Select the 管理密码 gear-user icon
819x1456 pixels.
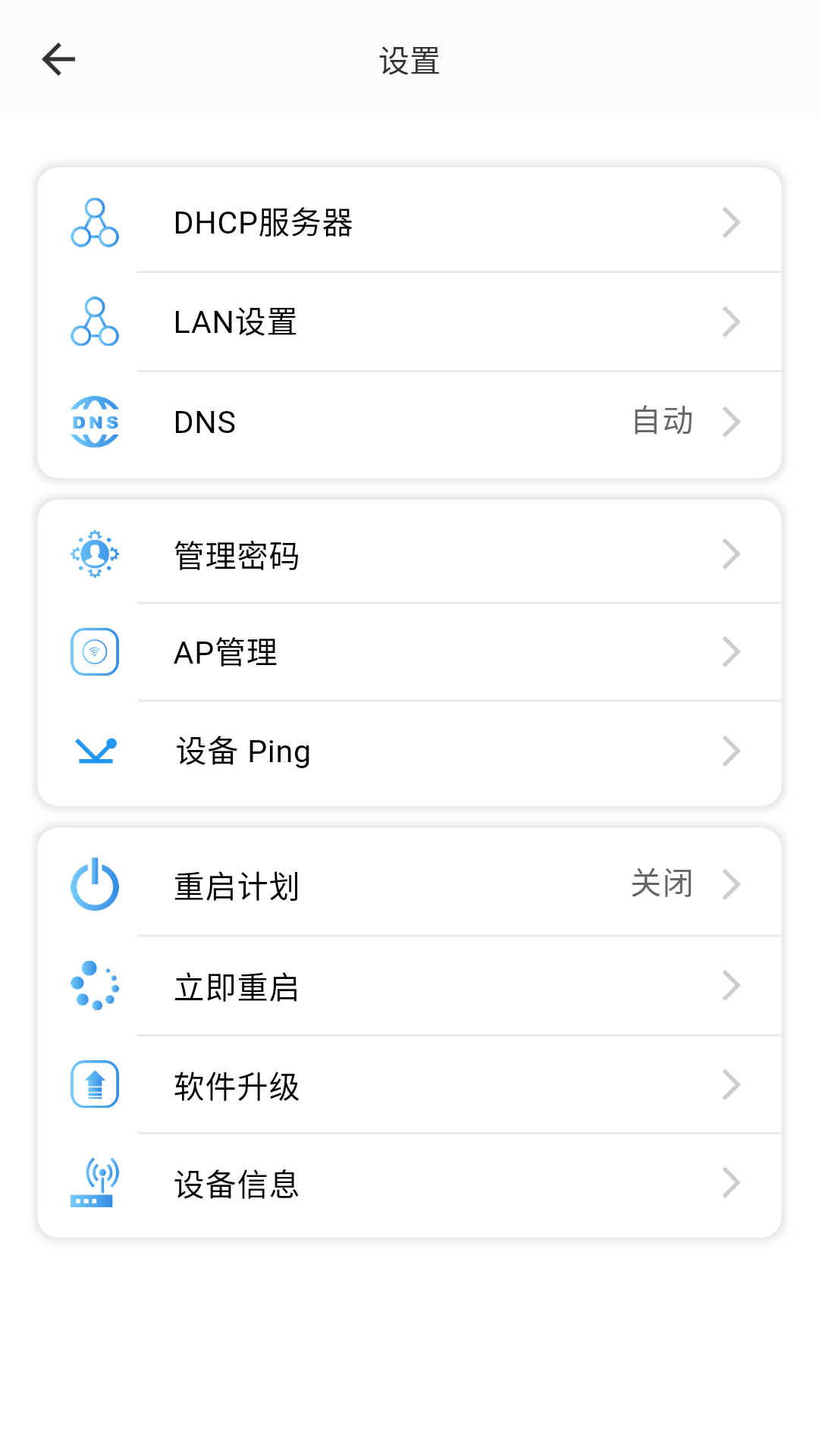(94, 554)
